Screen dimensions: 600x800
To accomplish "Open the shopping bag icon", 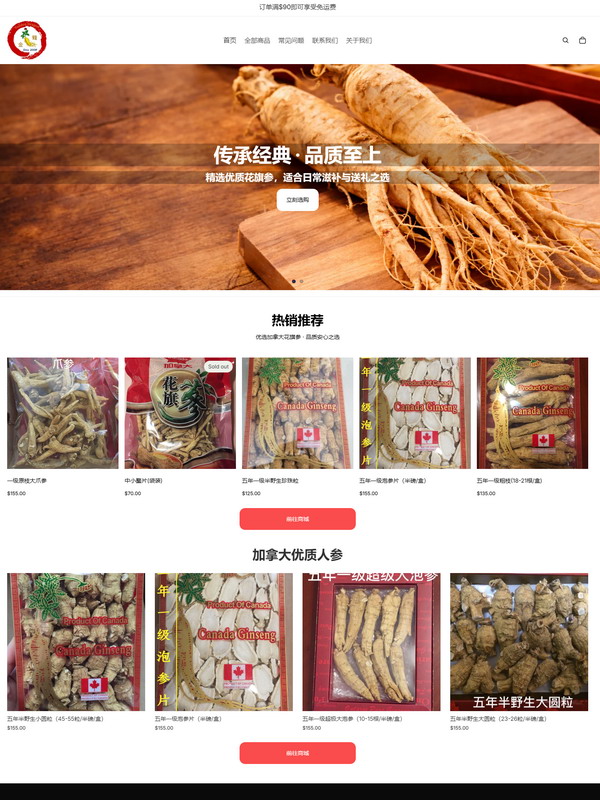I will [x=583, y=41].
